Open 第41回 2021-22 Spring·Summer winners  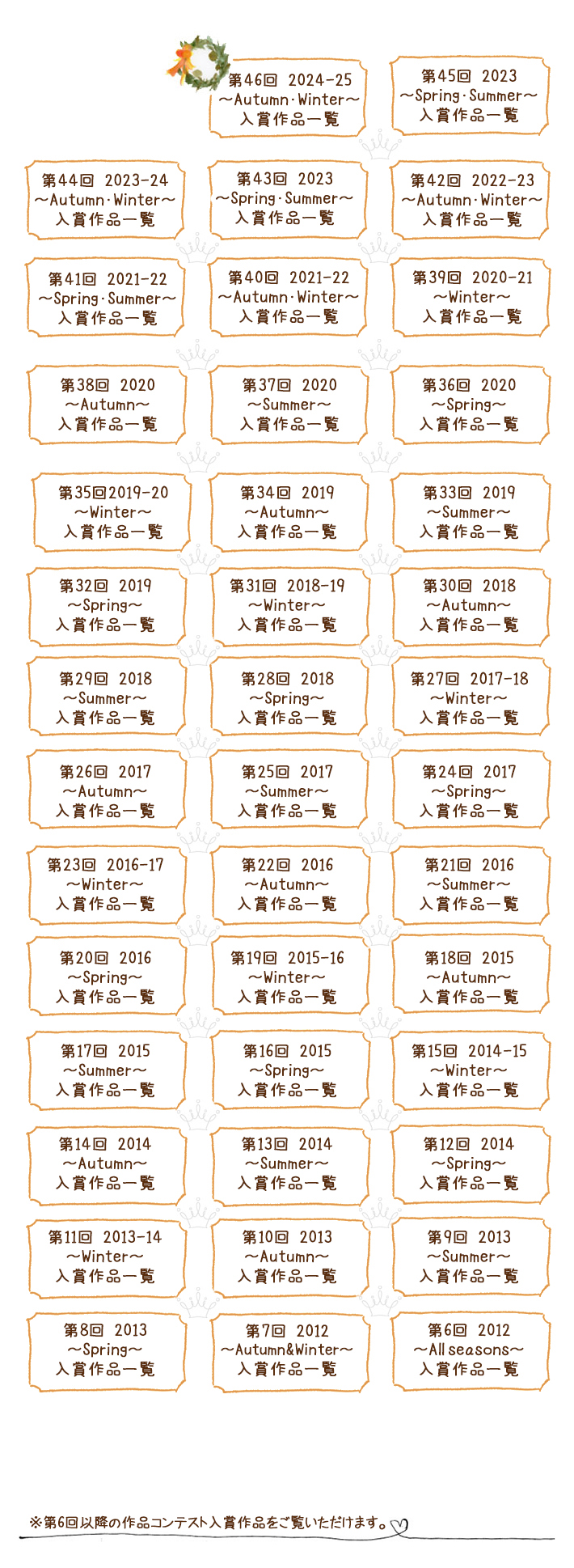click(x=107, y=298)
